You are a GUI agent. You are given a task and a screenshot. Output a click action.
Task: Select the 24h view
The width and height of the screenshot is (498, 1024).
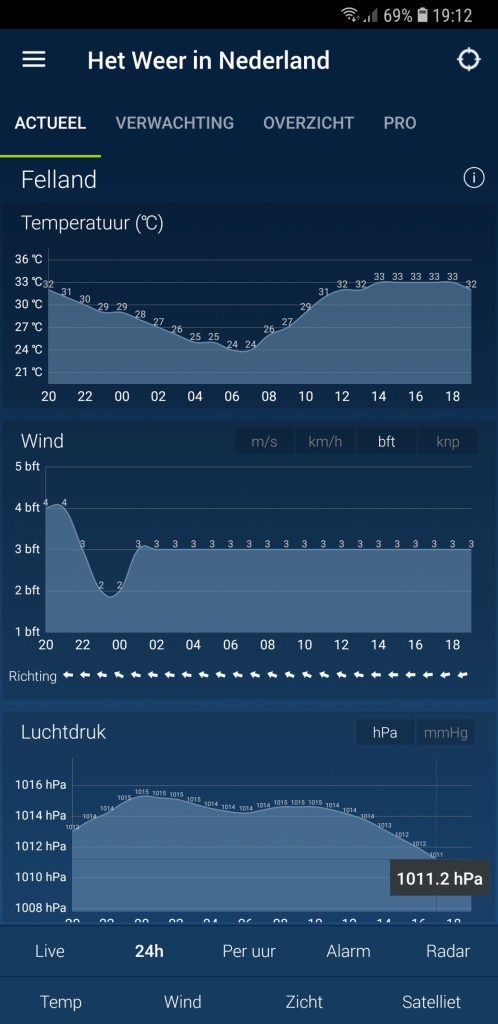pyautogui.click(x=149, y=951)
